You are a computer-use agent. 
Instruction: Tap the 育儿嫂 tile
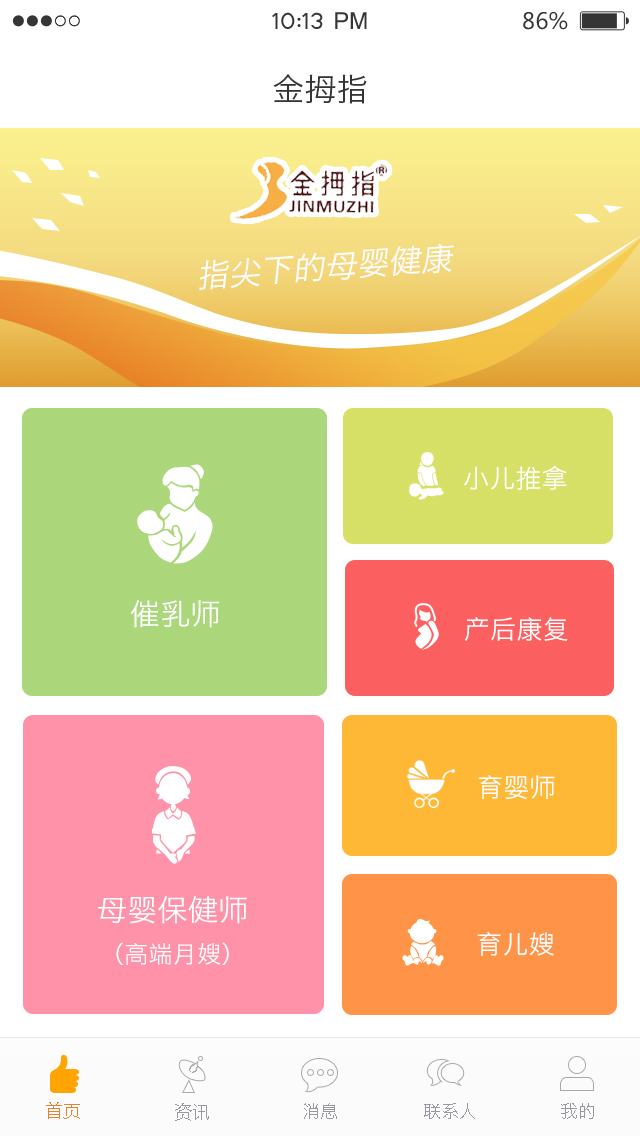point(479,944)
